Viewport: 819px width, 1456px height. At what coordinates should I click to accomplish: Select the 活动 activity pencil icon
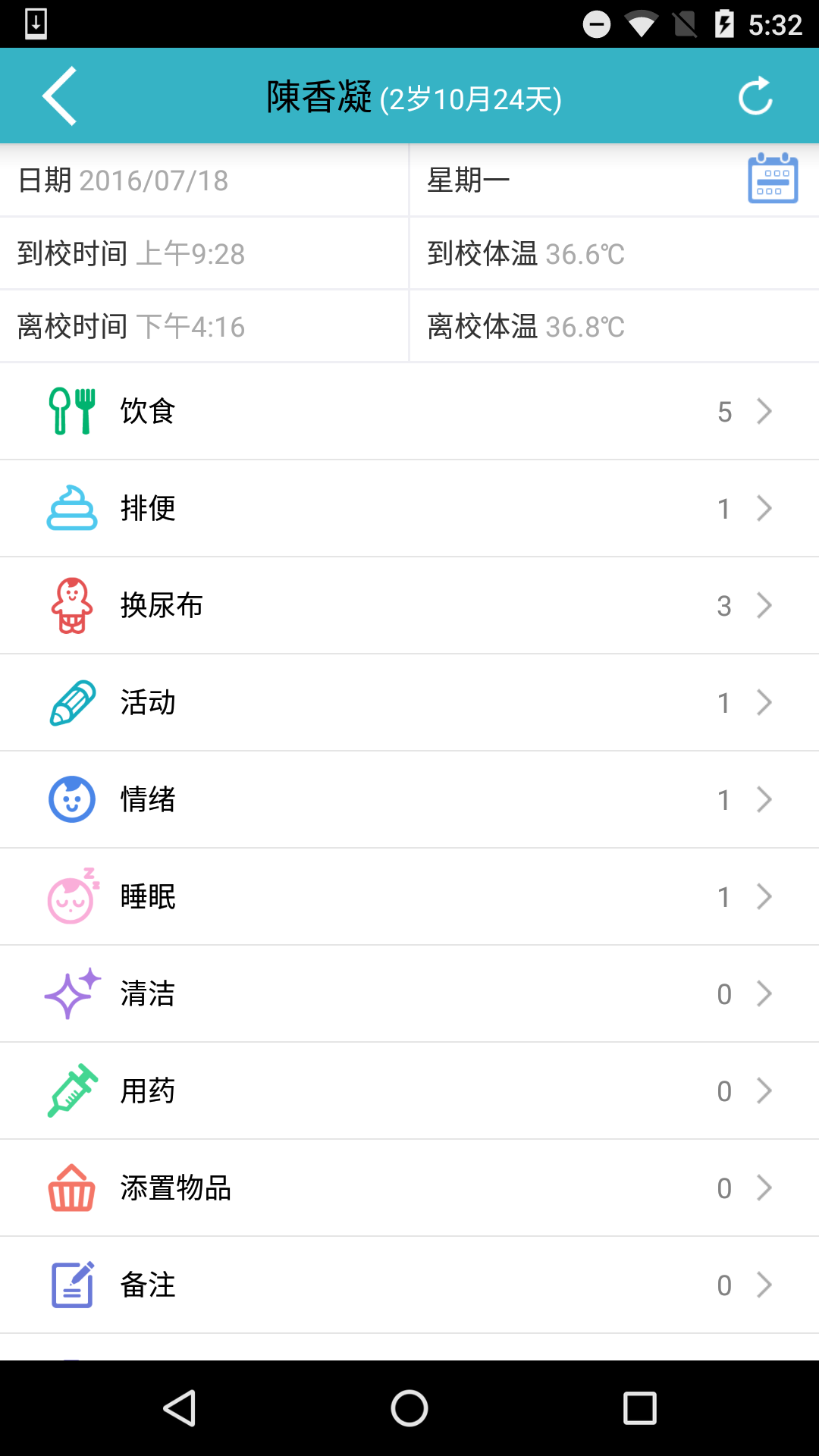(x=71, y=701)
